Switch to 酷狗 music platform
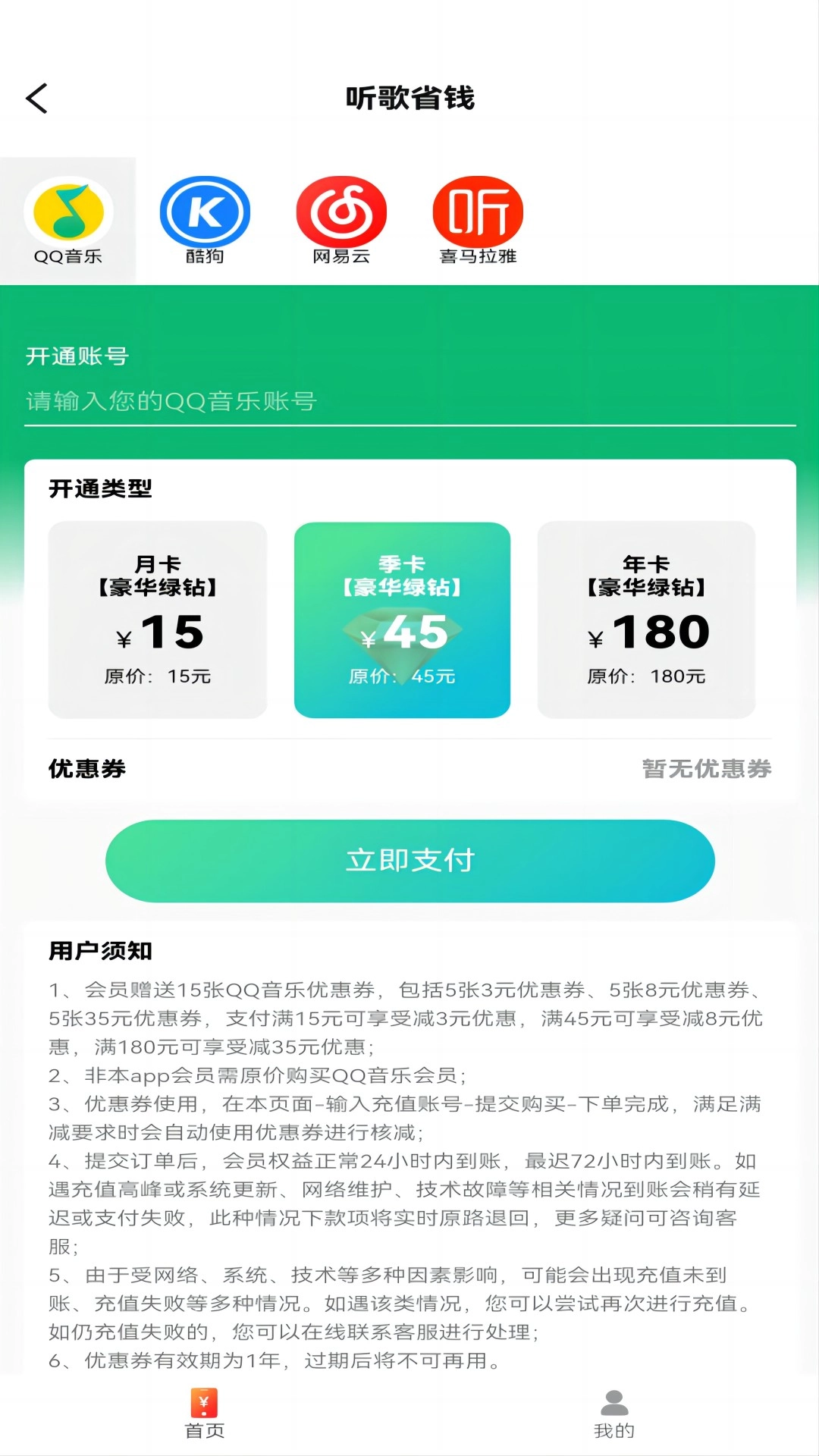 [205, 216]
